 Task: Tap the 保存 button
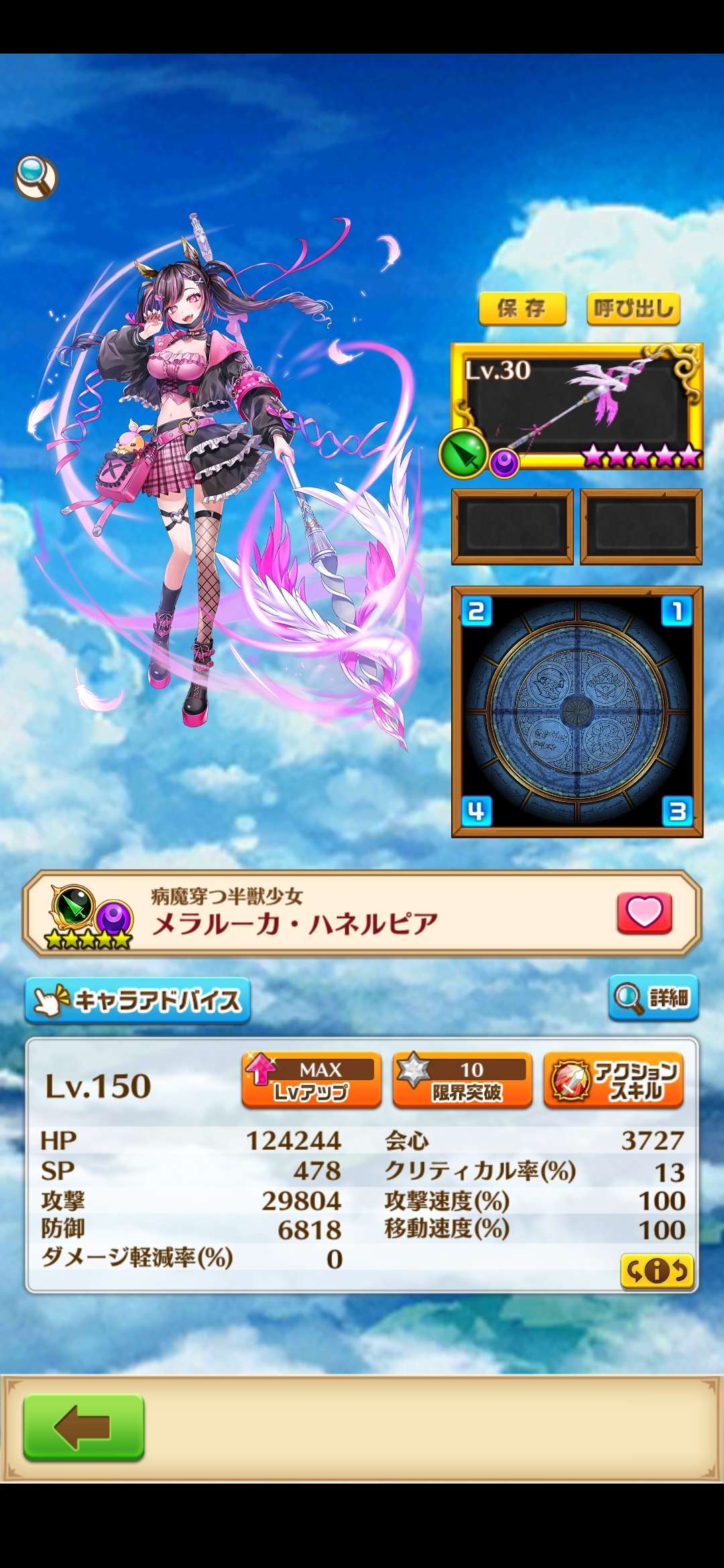coord(522,309)
